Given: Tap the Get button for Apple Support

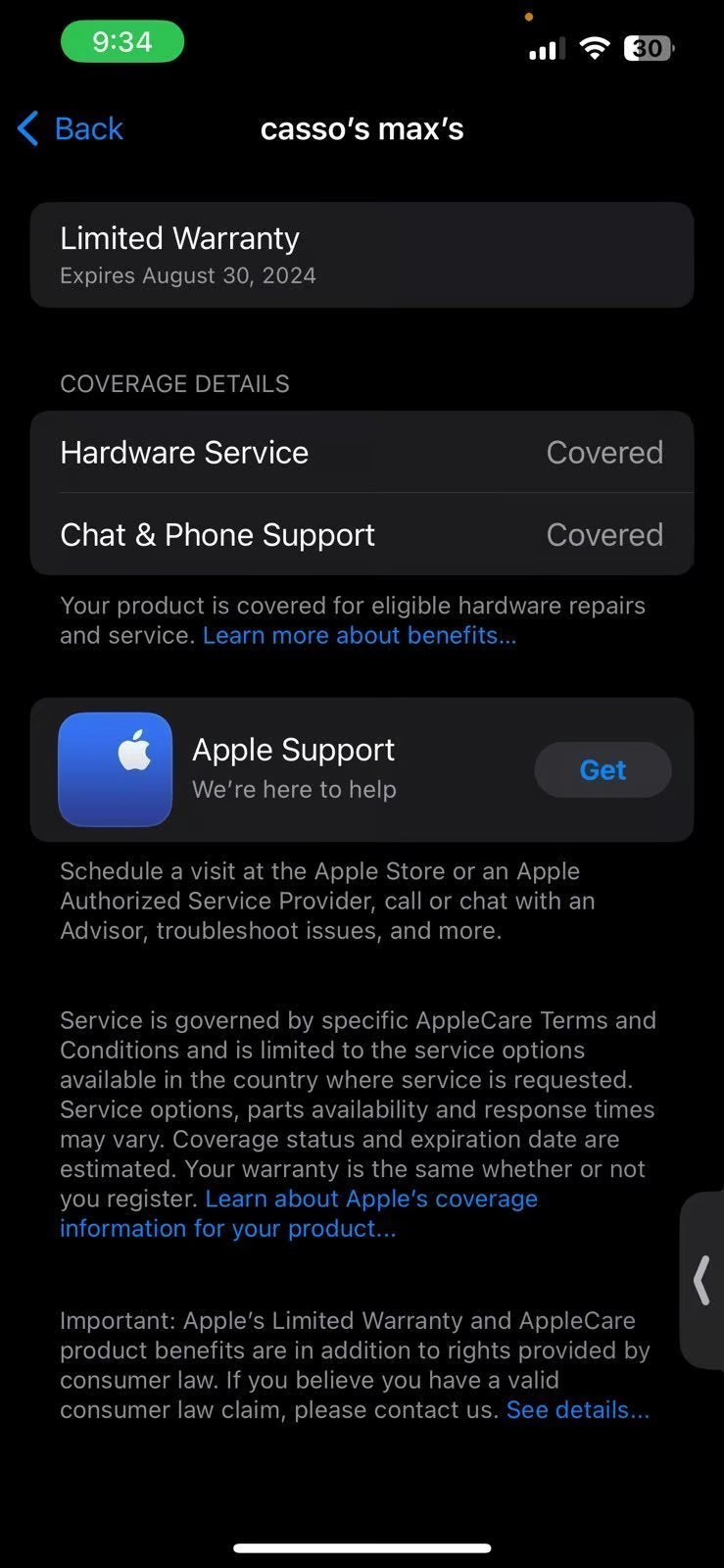Looking at the screenshot, I should tap(603, 769).
